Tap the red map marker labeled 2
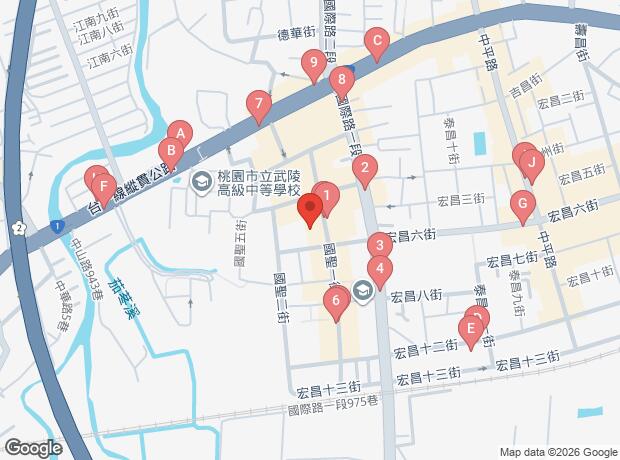The height and width of the screenshot is (460, 620). (x=365, y=169)
